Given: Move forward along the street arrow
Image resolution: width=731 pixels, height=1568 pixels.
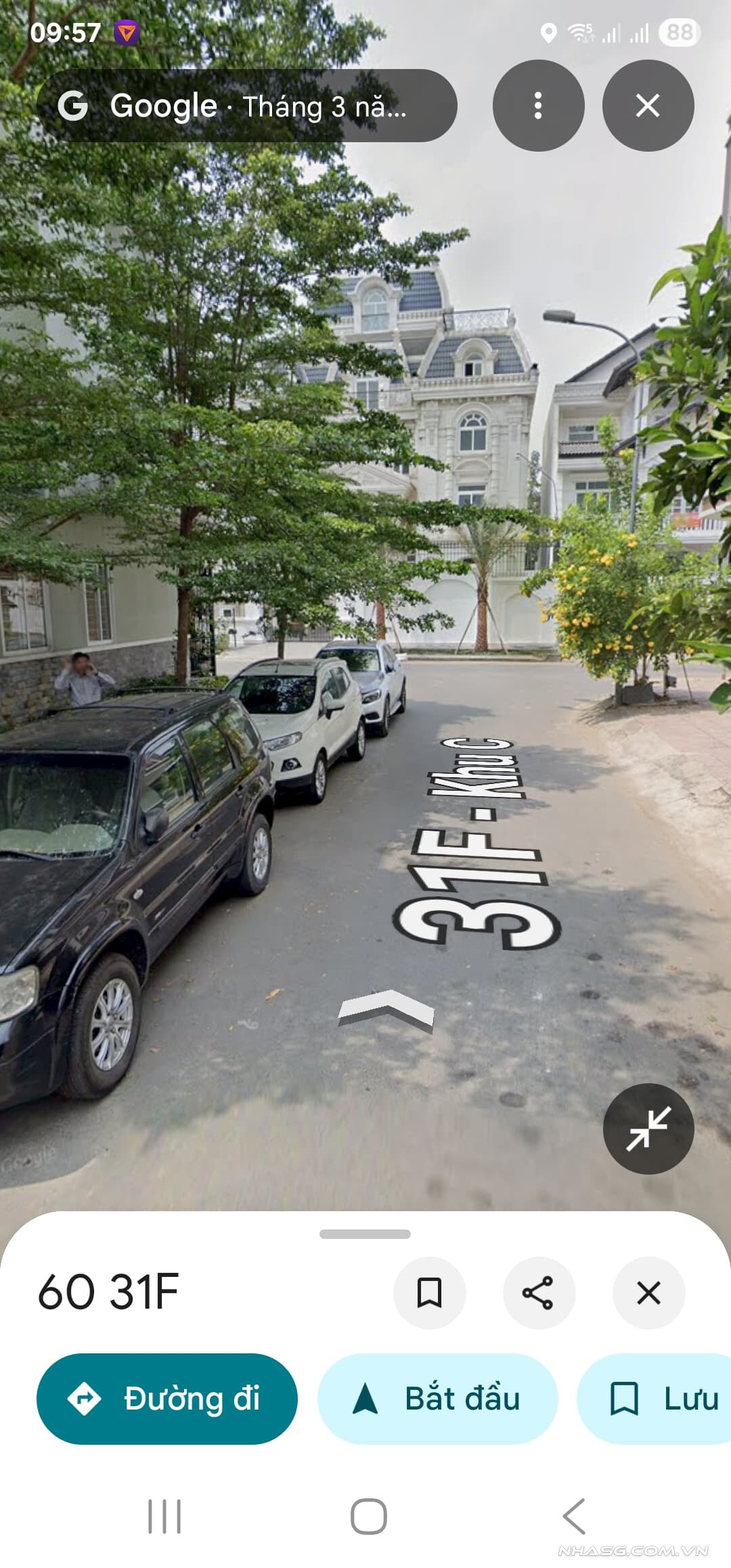Looking at the screenshot, I should point(386,1007).
